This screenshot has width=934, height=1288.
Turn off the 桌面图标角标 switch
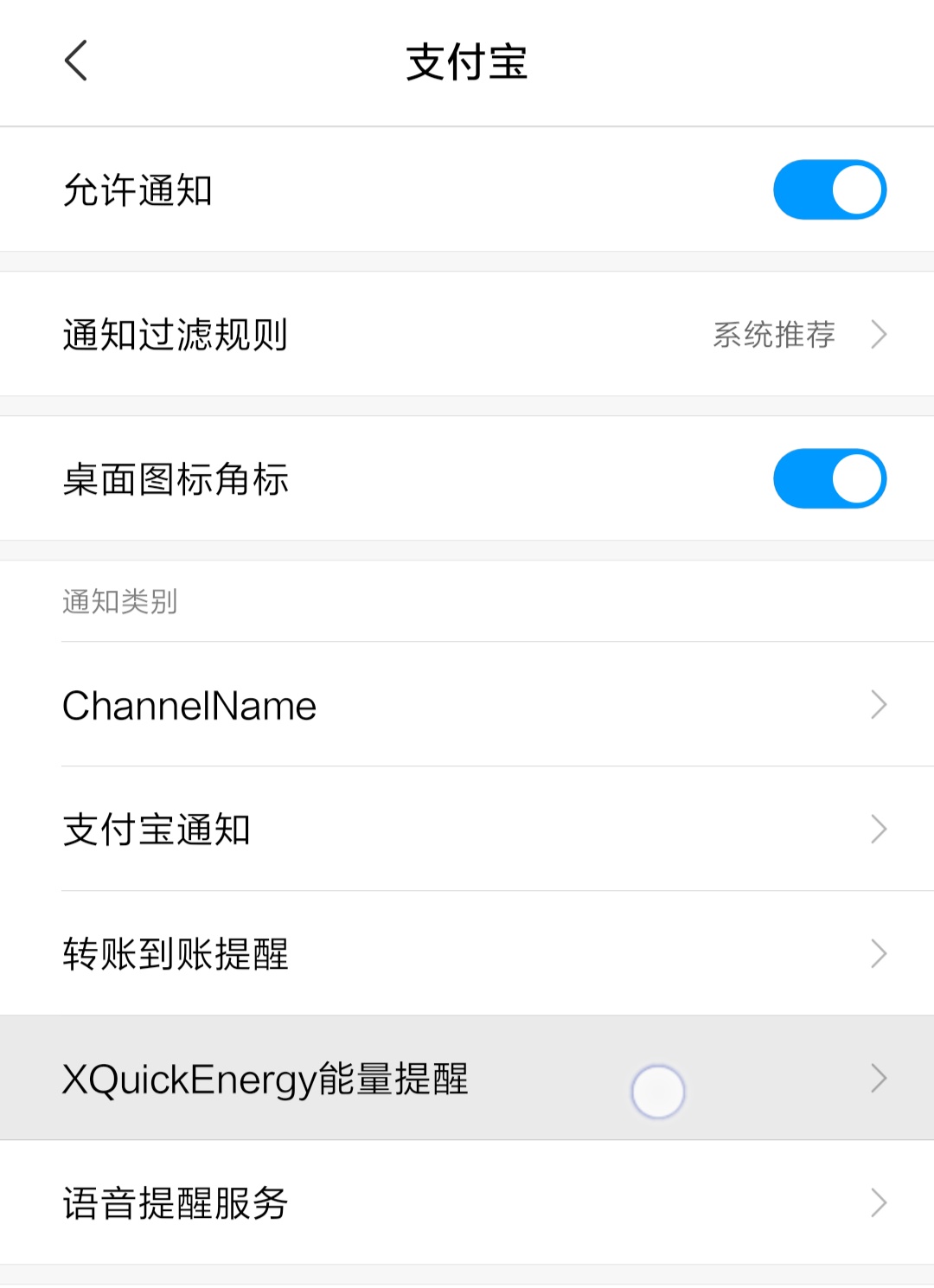(829, 477)
